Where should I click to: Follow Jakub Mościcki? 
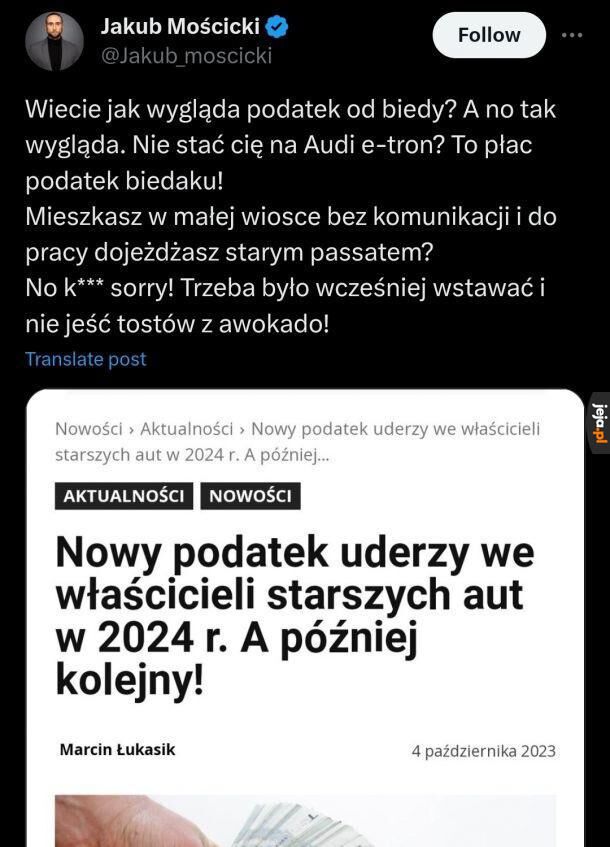point(489,35)
